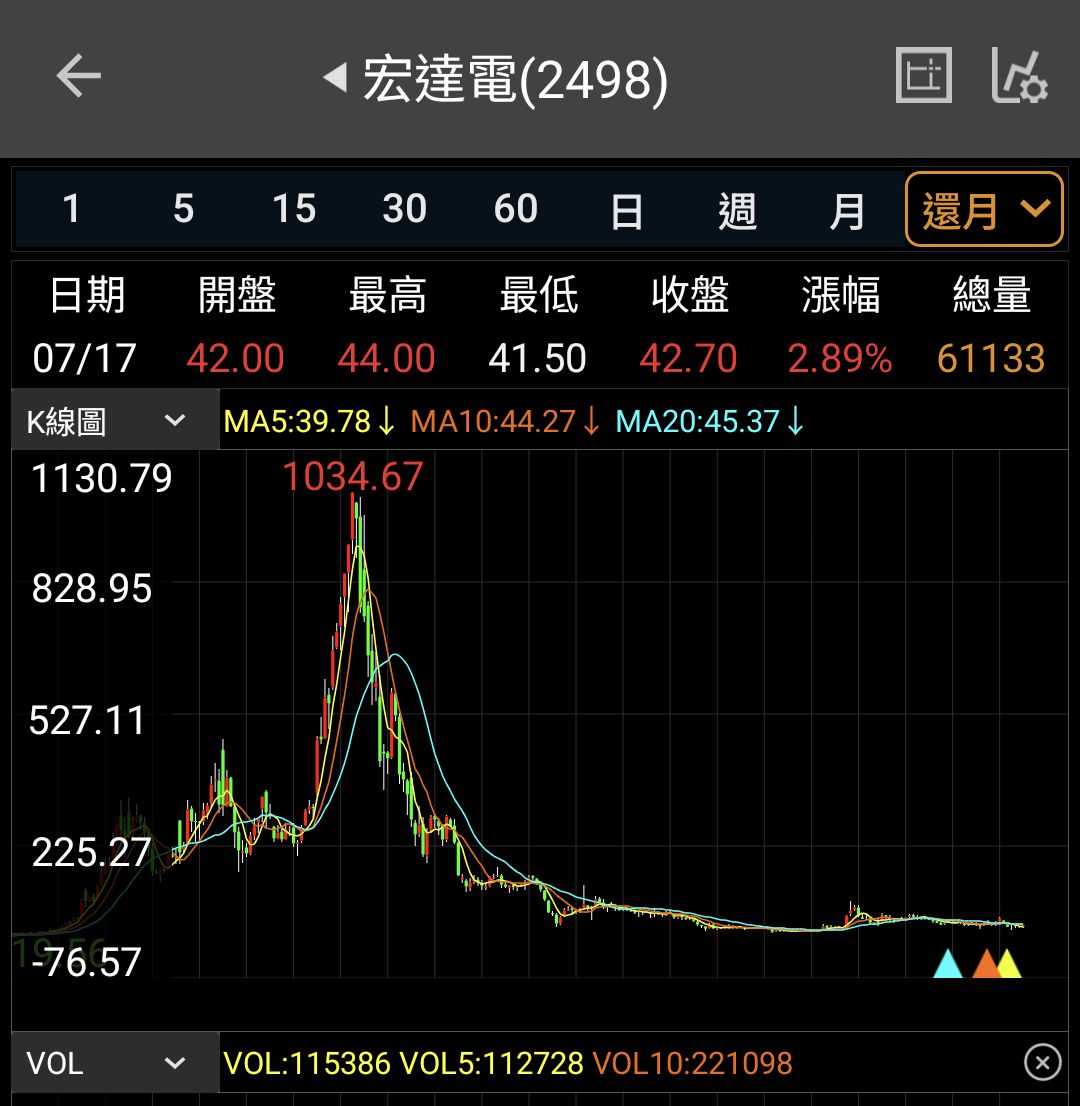Select the 1-minute timeframe
Image resolution: width=1080 pixels, height=1106 pixels.
point(71,209)
